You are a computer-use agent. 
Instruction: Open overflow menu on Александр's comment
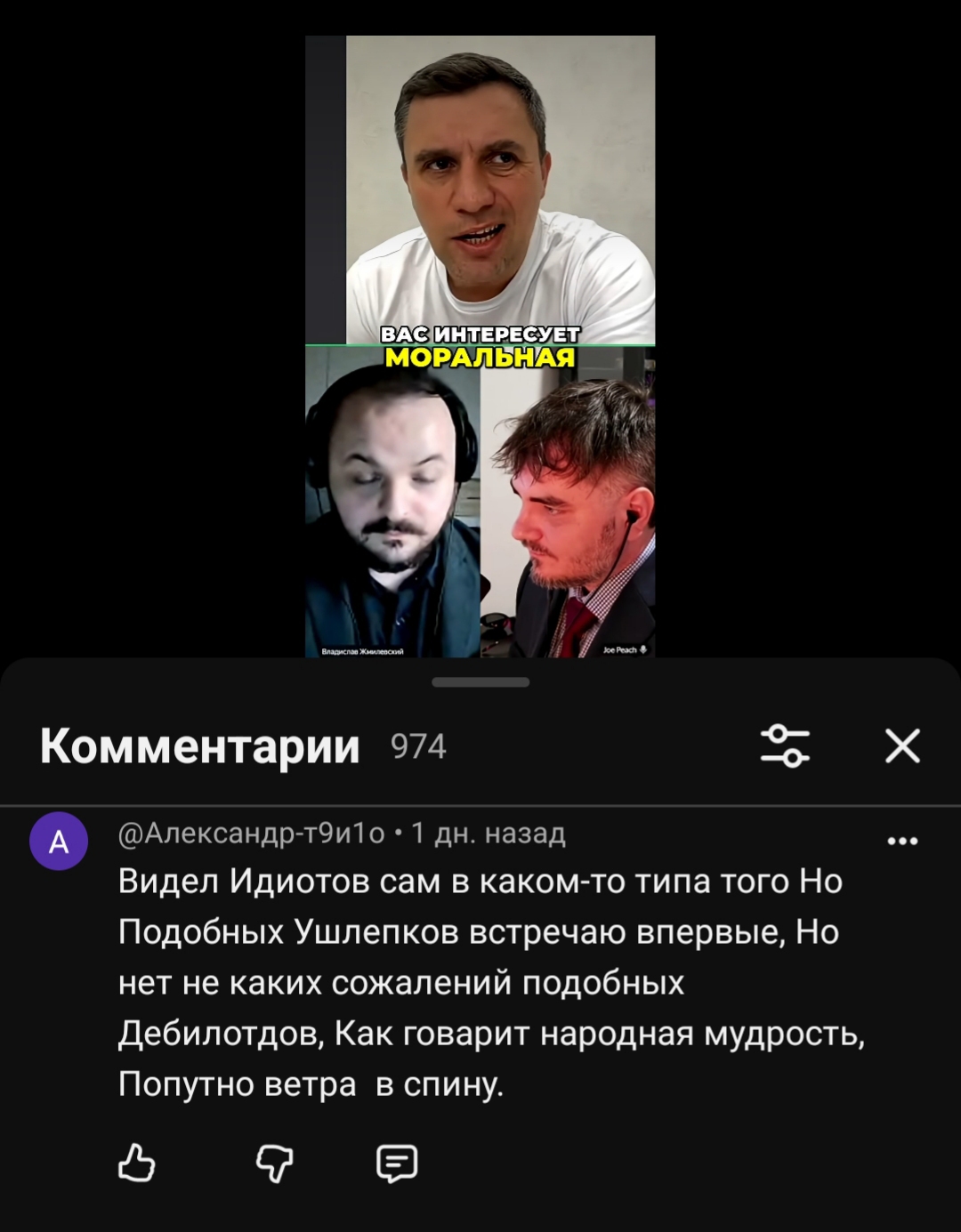click(902, 841)
